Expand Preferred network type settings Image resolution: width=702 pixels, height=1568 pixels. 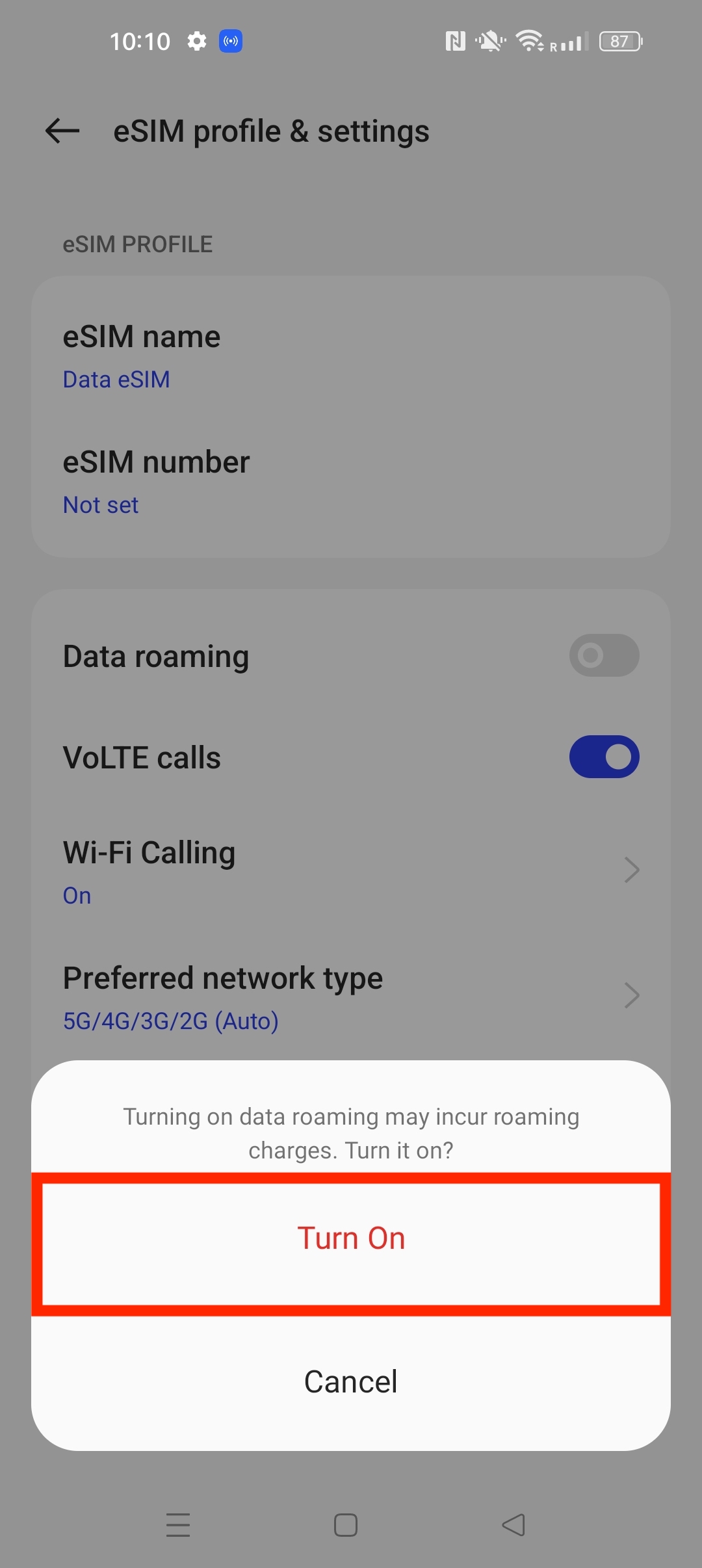pyautogui.click(x=630, y=995)
